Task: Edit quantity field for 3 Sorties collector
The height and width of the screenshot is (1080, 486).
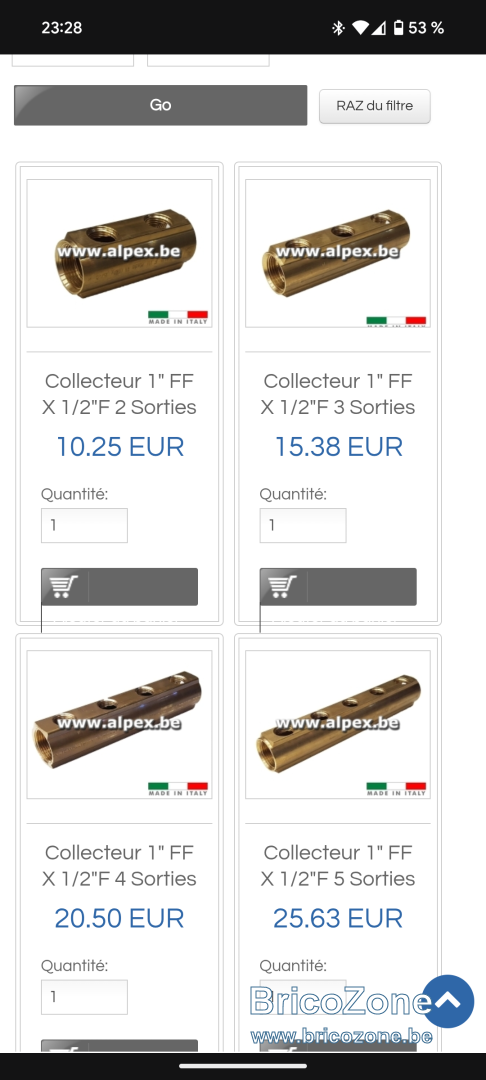Action: [303, 526]
